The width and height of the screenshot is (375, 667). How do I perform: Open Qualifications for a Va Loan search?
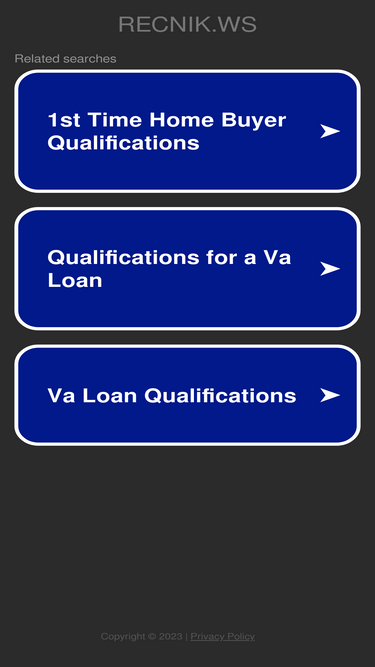tap(188, 269)
